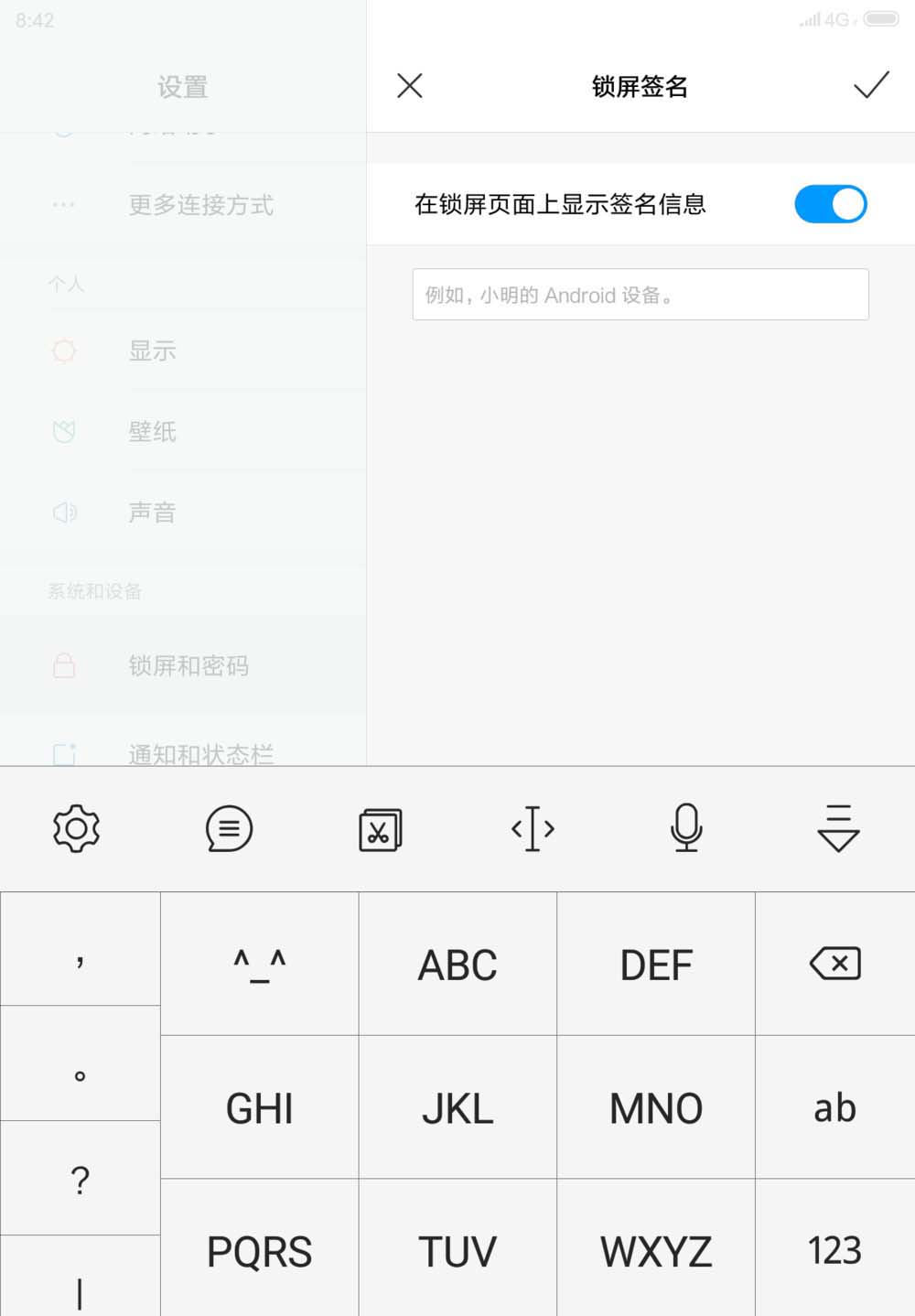This screenshot has width=915, height=1316.
Task: Tap the question mark key
Action: pyautogui.click(x=81, y=1179)
